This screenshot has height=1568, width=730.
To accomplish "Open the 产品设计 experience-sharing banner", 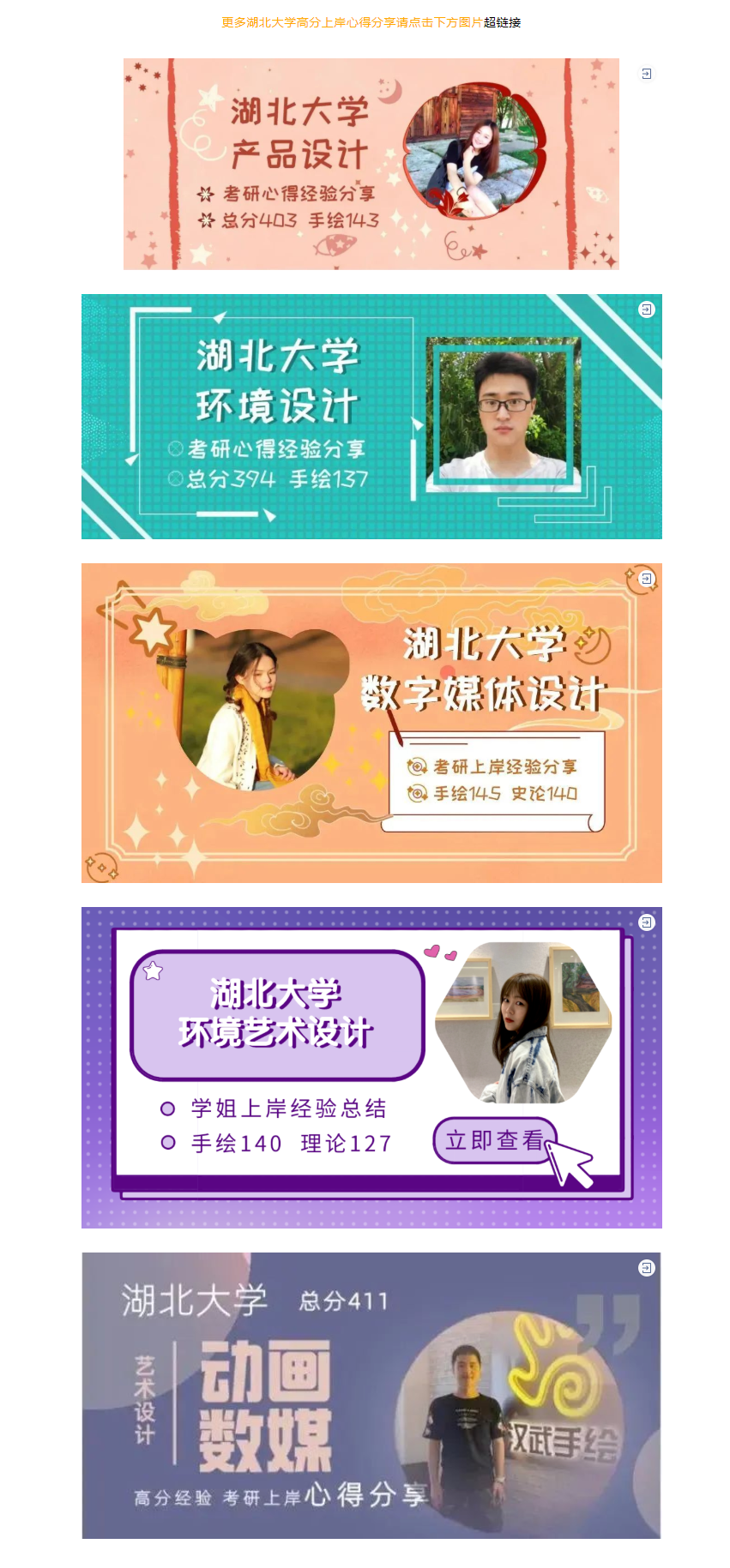I will [371, 164].
